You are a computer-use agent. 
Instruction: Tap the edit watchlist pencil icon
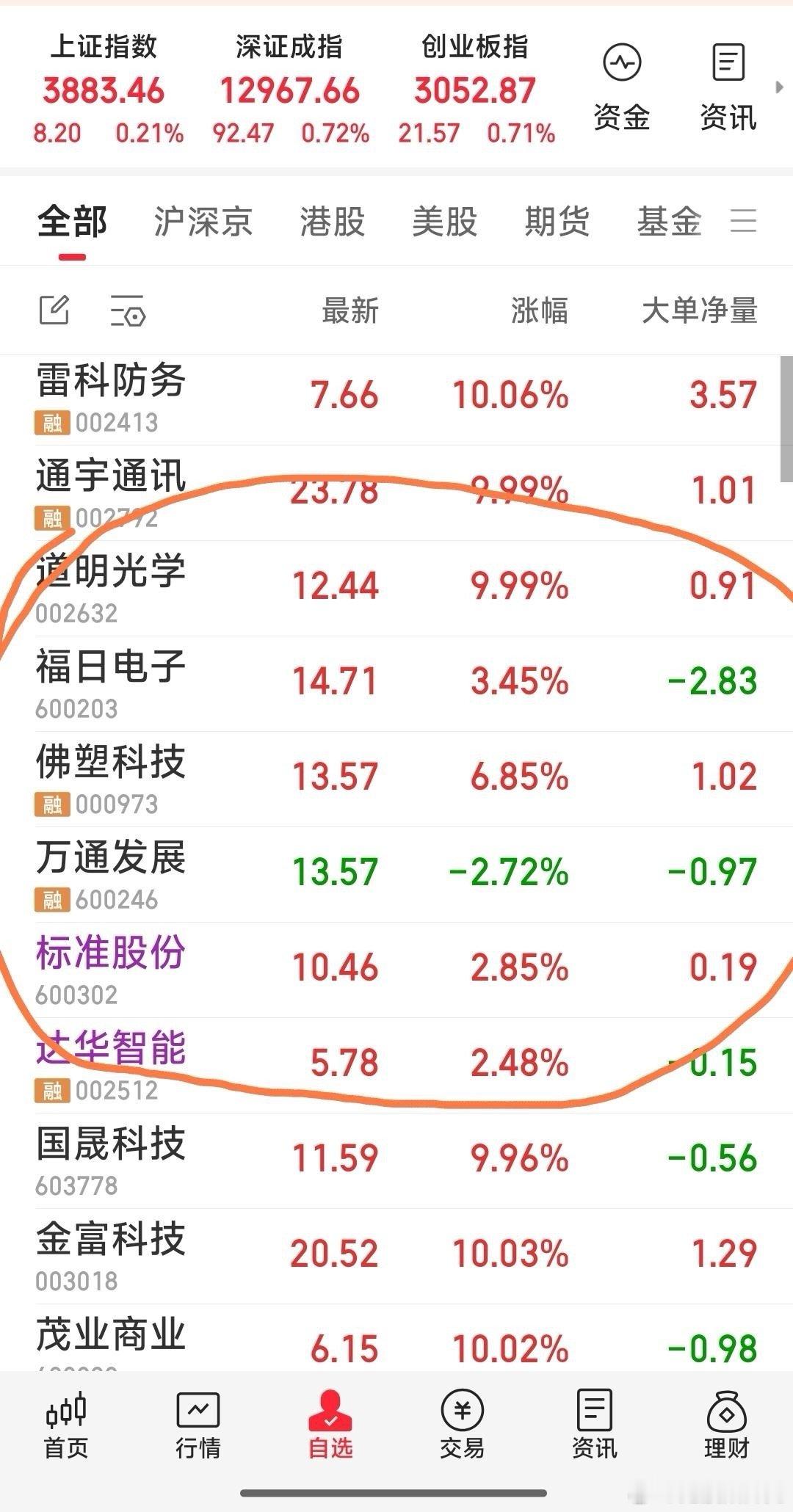(x=55, y=311)
